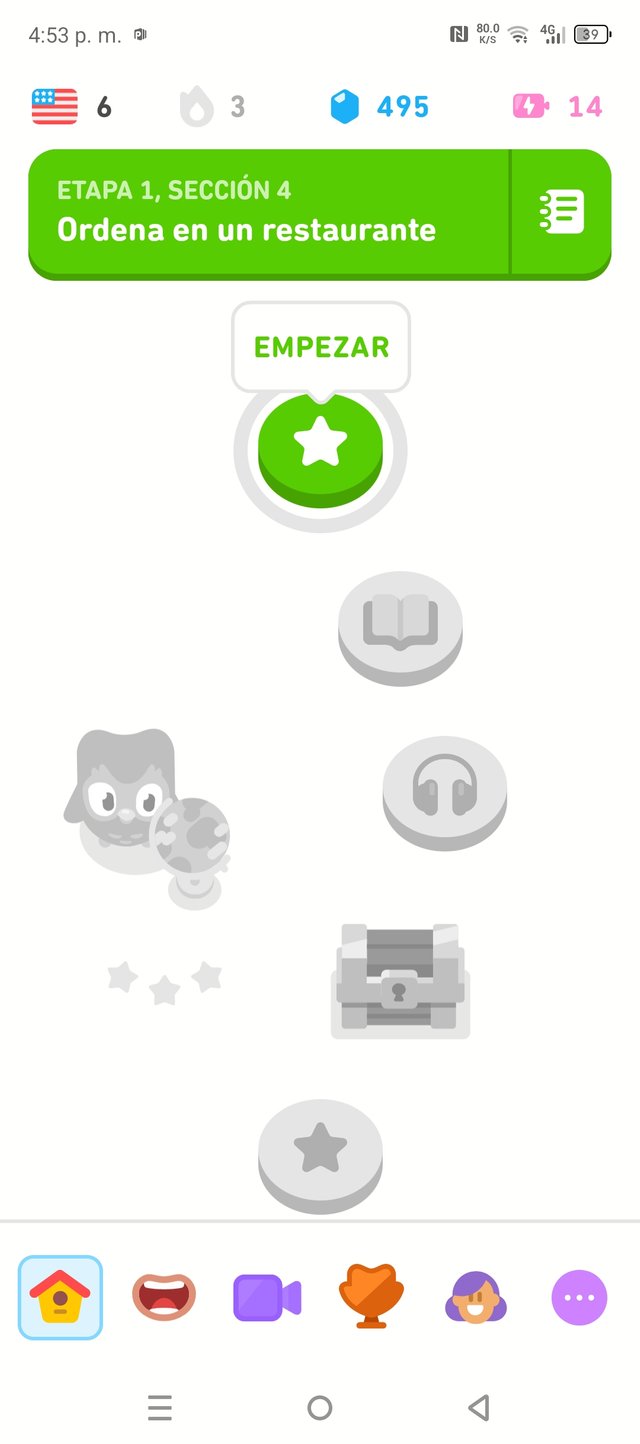Image resolution: width=640 pixels, height=1444 pixels.
Task: Check the streak flame counter
Action: (197, 106)
